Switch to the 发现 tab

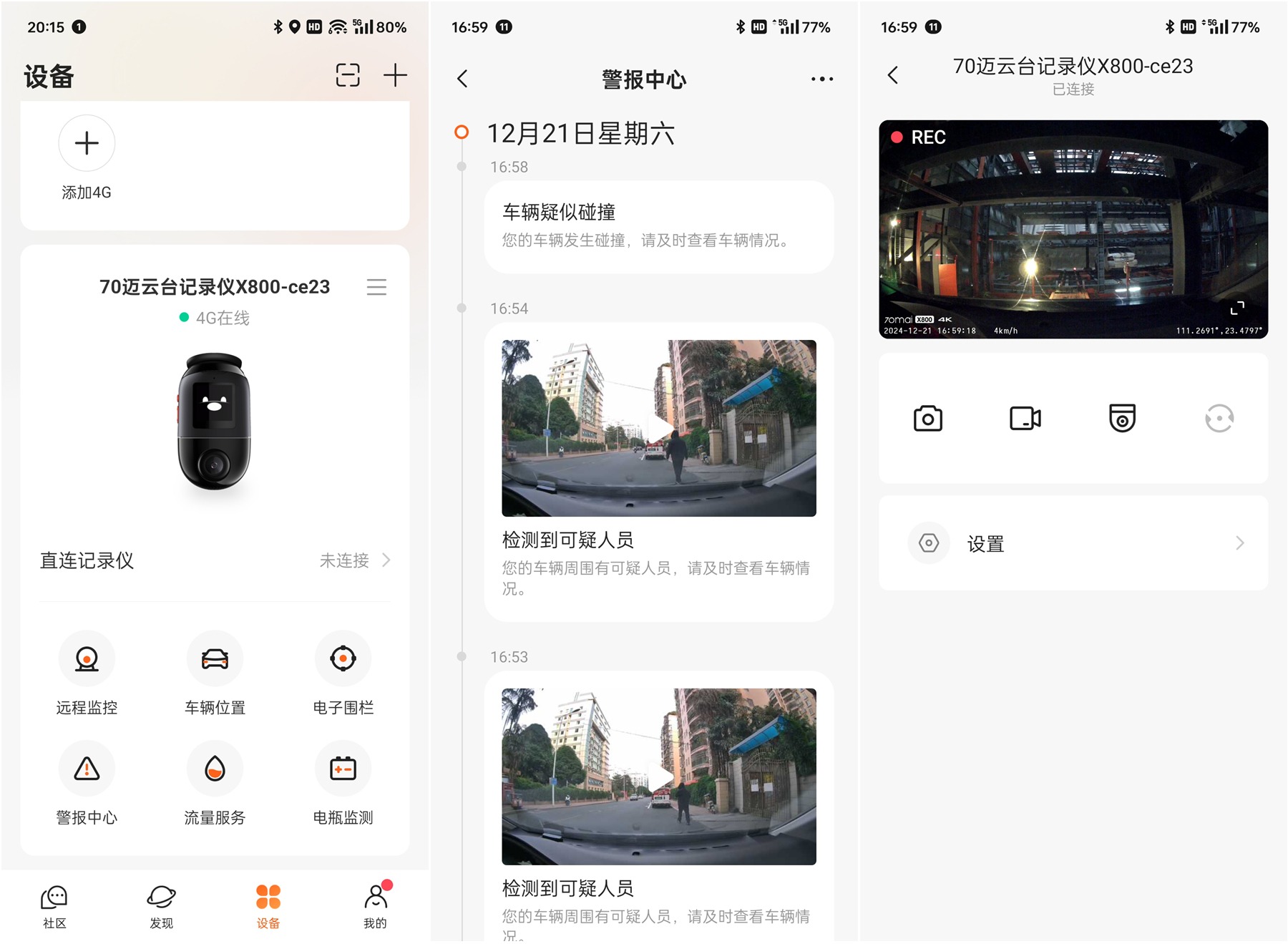161,907
